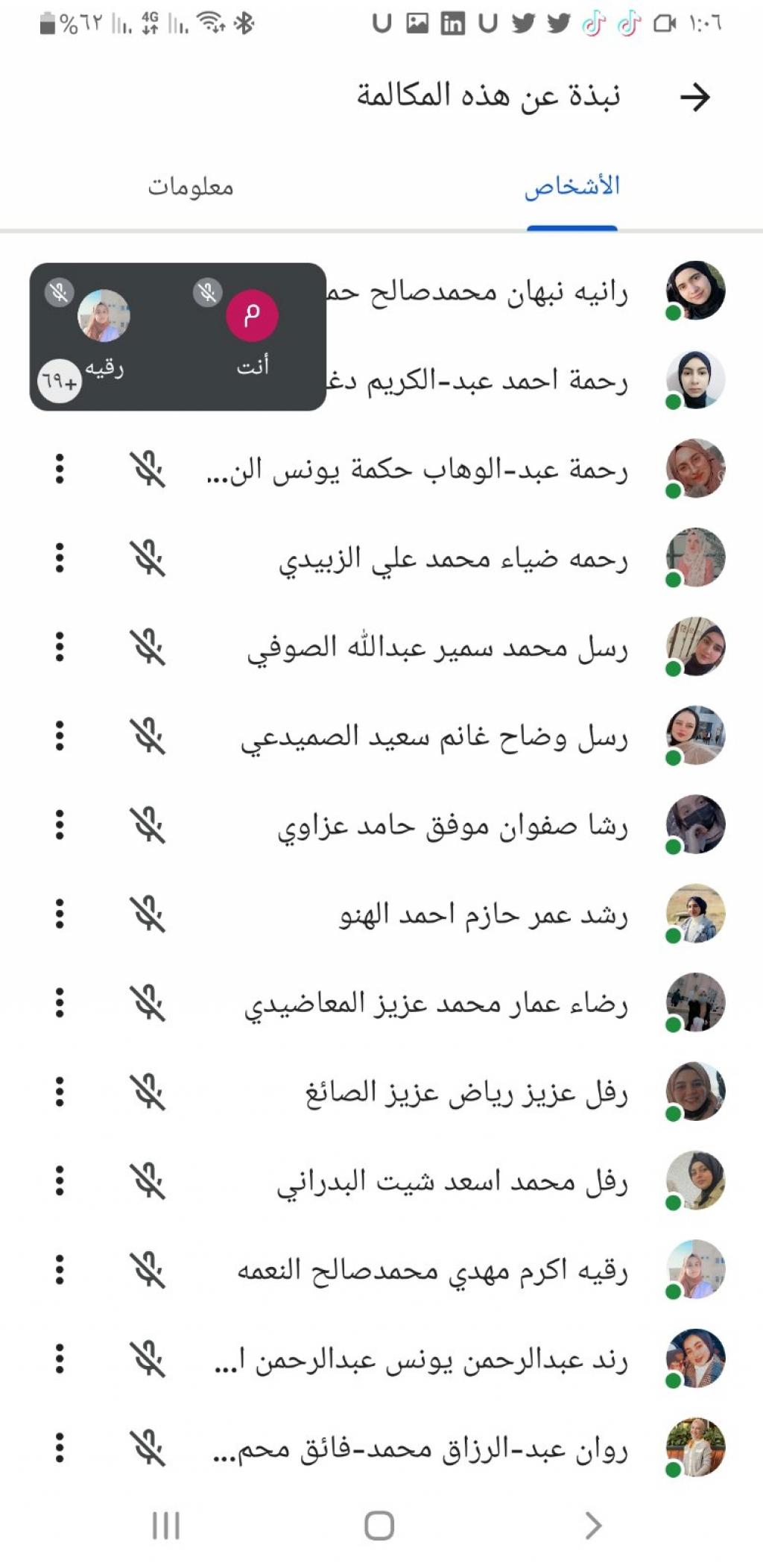
Task: Select the الأشخاص tab
Action: 572,186
